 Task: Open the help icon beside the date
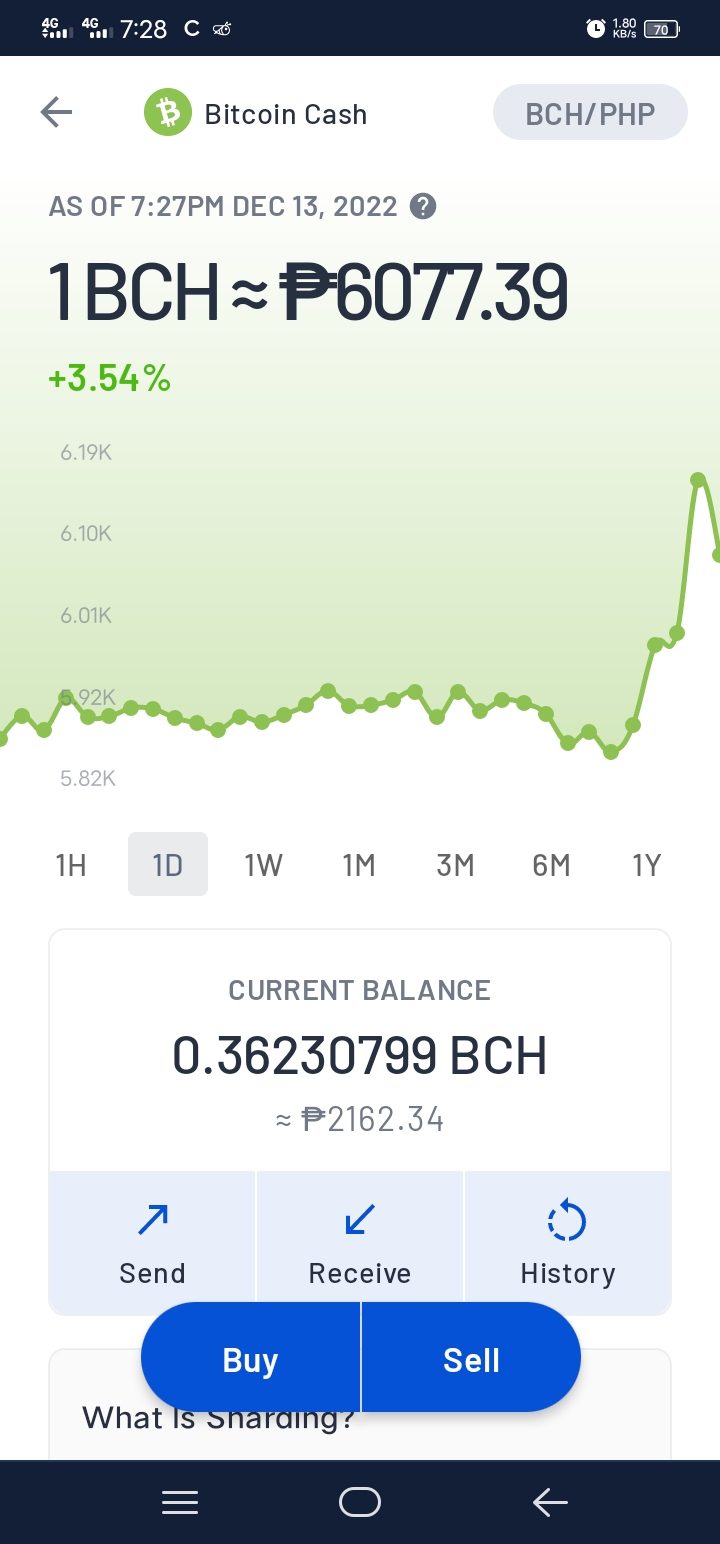coord(424,207)
